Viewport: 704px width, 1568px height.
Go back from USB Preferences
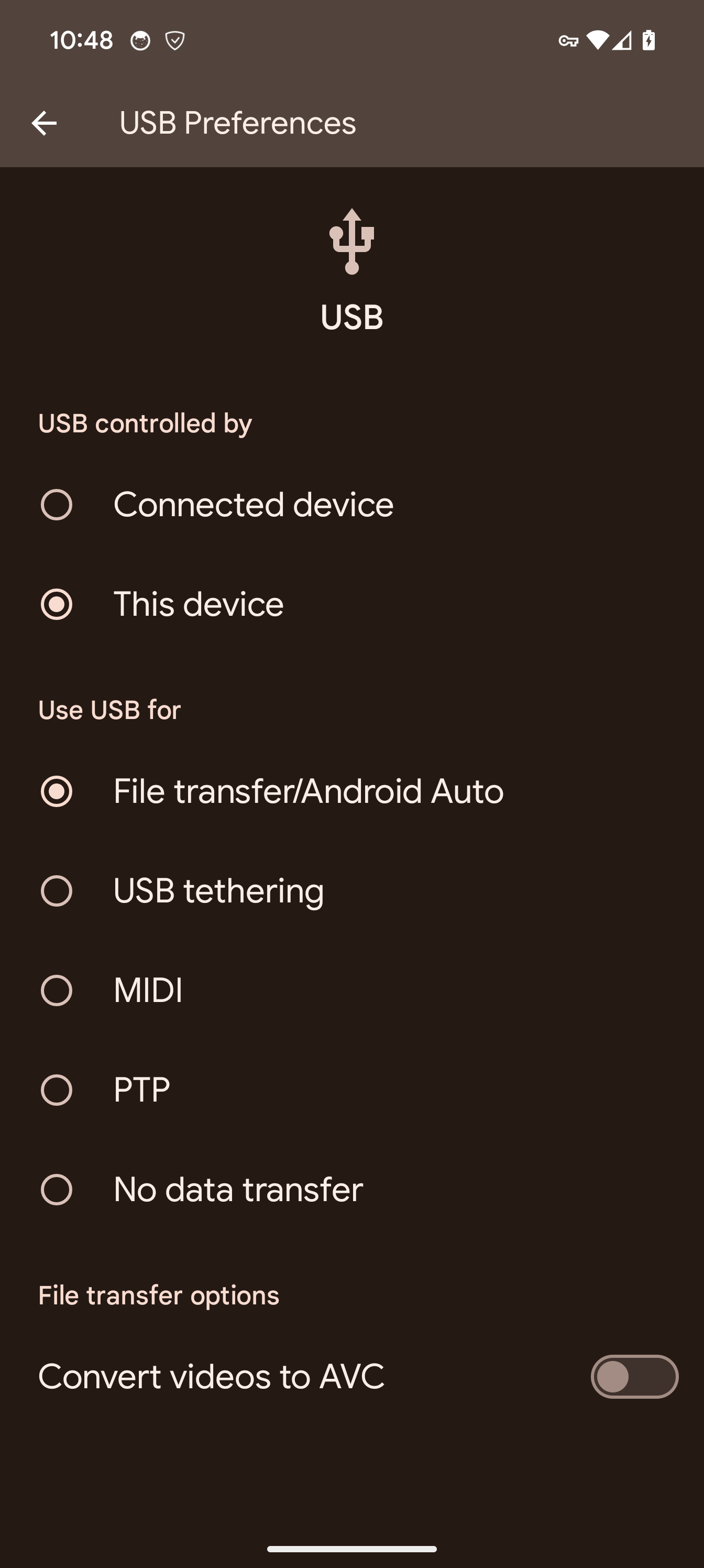(x=44, y=124)
